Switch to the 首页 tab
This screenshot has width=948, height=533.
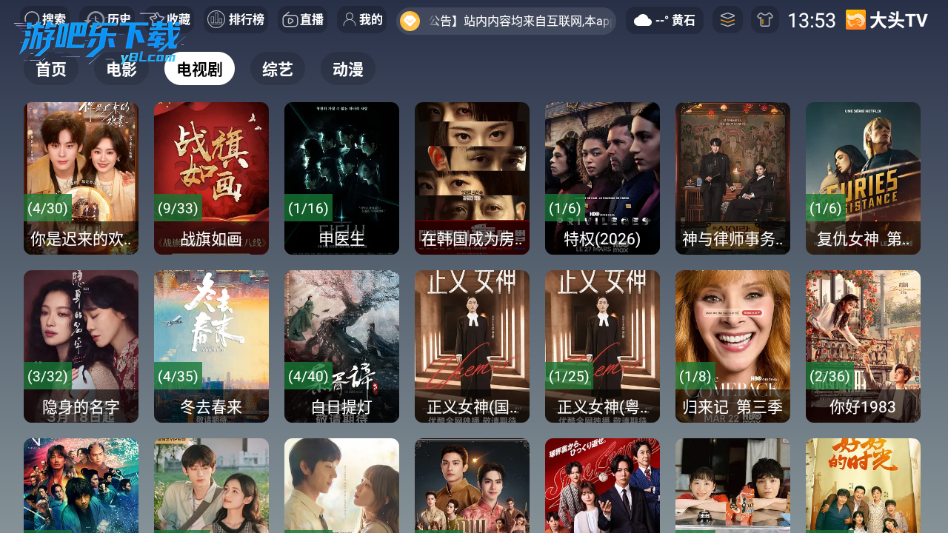(x=51, y=69)
